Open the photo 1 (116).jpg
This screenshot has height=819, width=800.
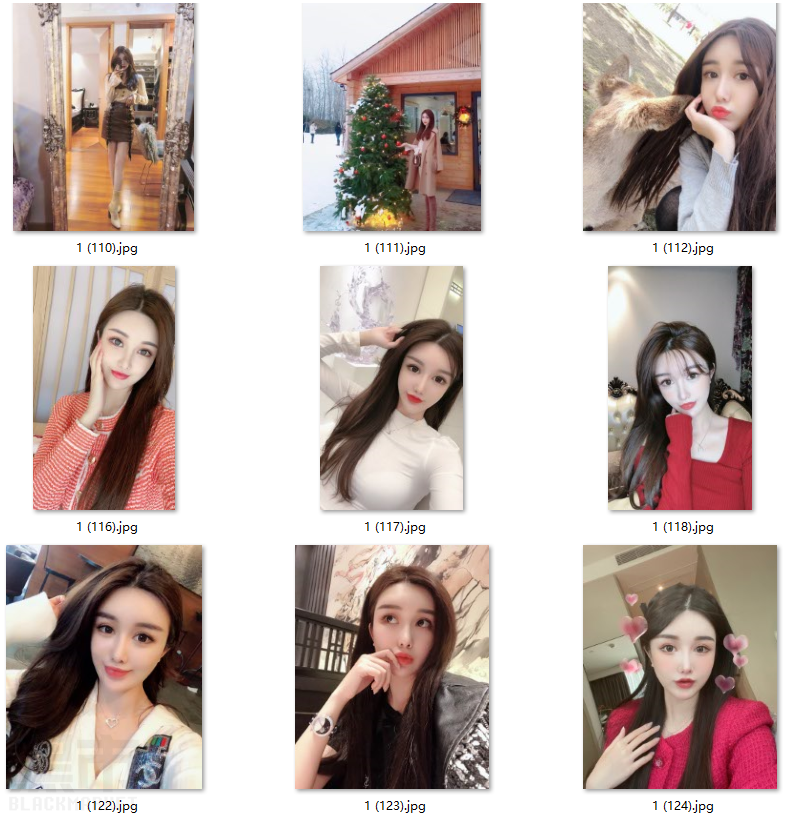point(104,388)
